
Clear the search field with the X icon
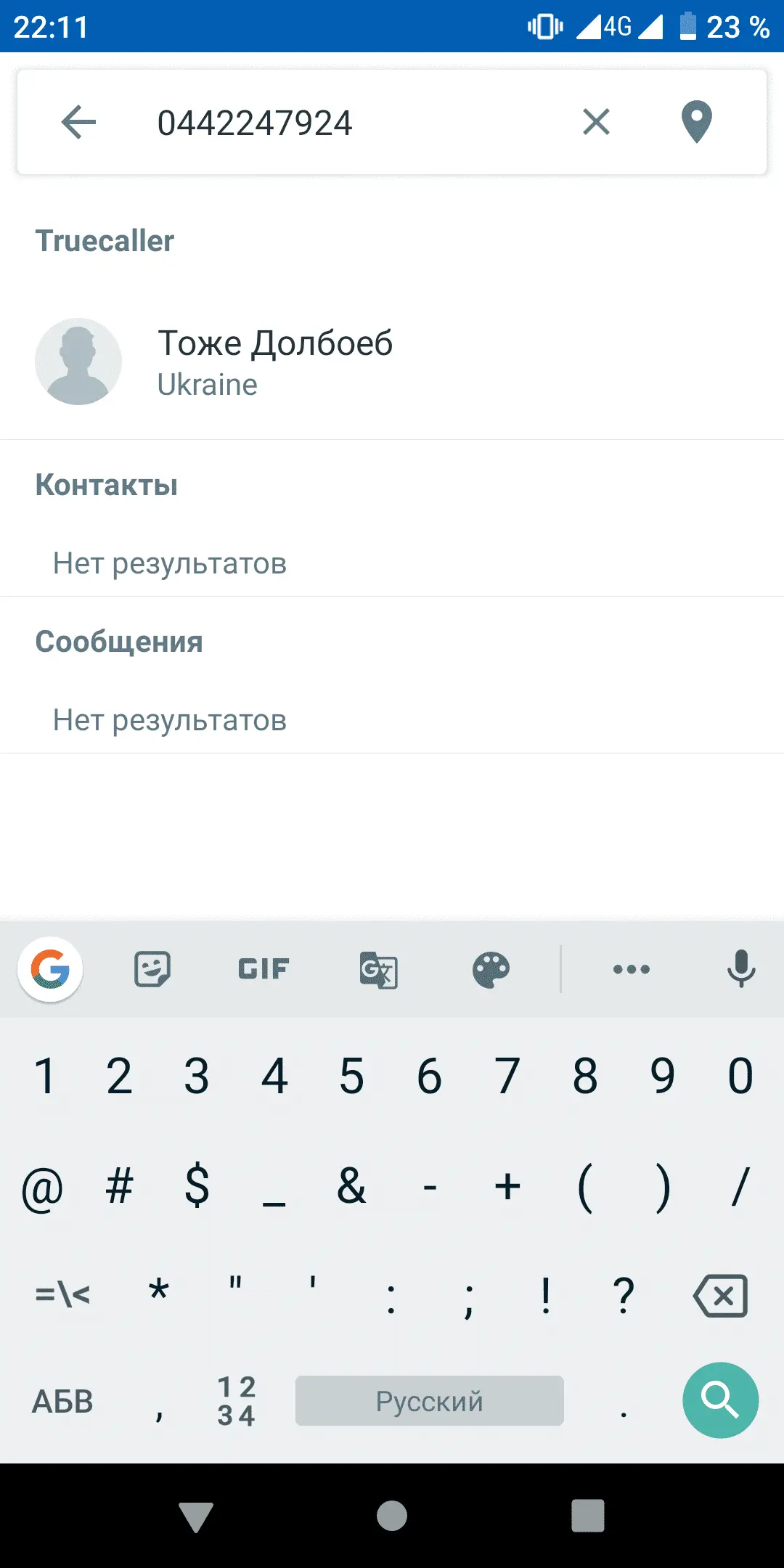tap(596, 122)
